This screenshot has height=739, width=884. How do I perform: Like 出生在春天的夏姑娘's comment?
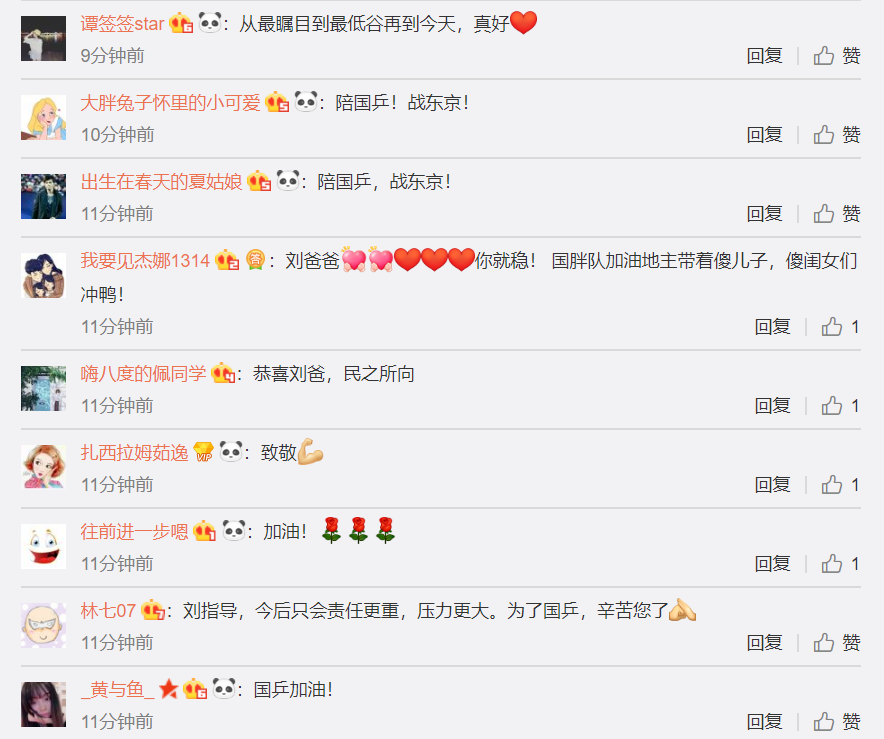point(837,213)
